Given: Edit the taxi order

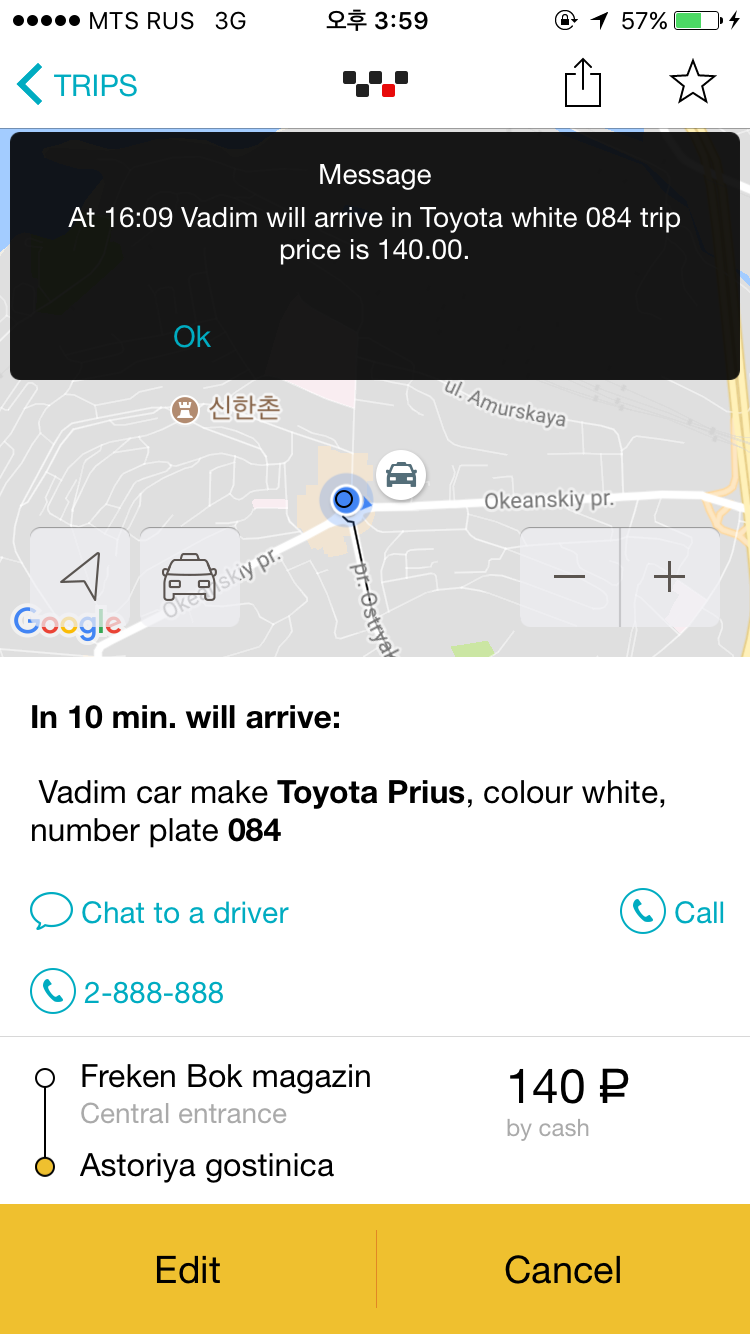Looking at the screenshot, I should (188, 1270).
